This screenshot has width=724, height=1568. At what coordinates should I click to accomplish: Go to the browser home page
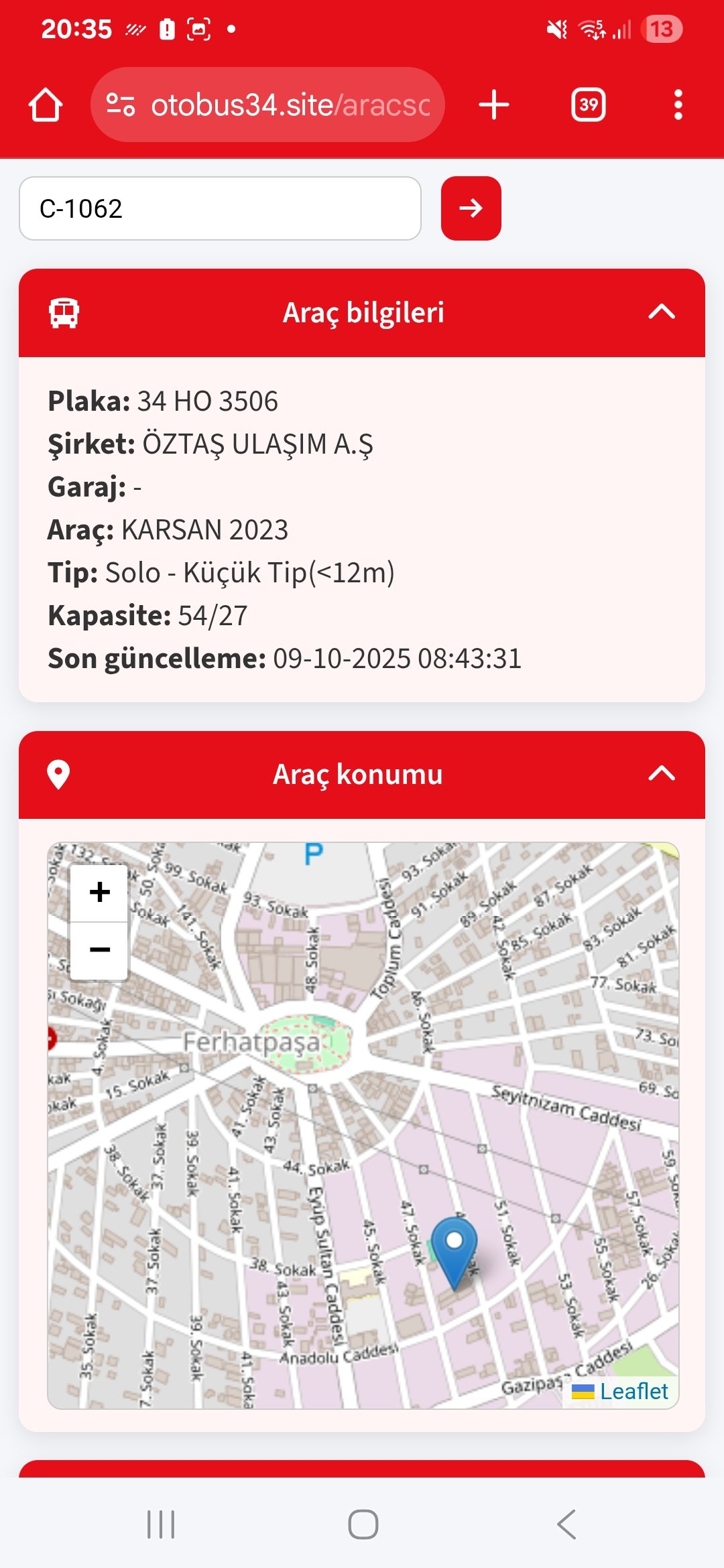pyautogui.click(x=46, y=105)
